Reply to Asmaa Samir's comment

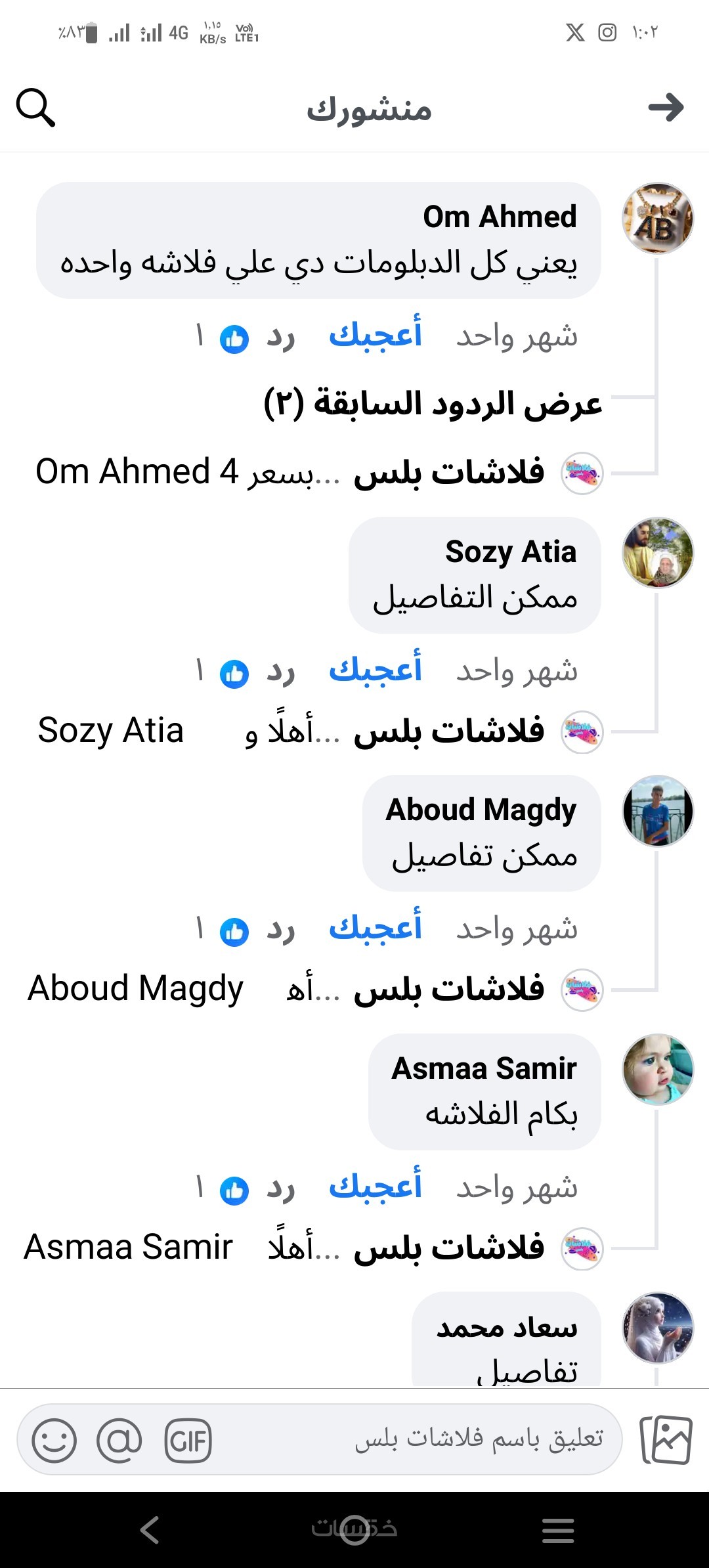(281, 1188)
